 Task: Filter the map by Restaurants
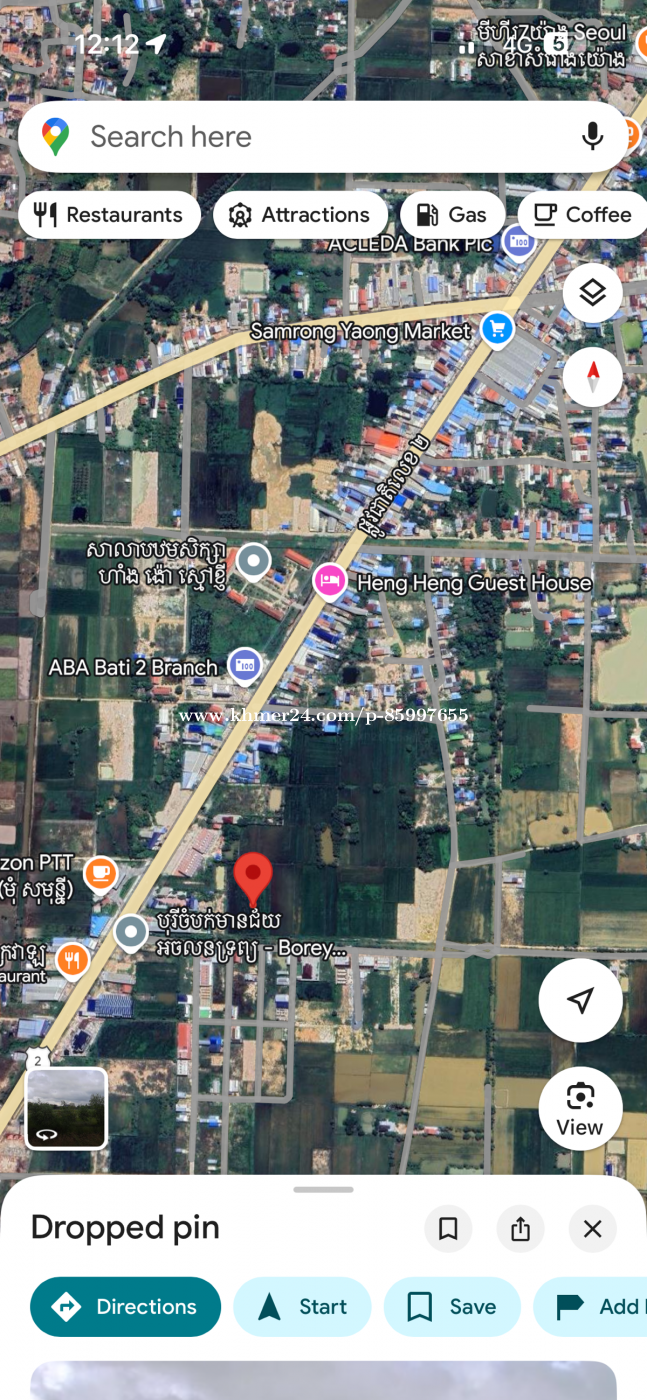(x=109, y=215)
